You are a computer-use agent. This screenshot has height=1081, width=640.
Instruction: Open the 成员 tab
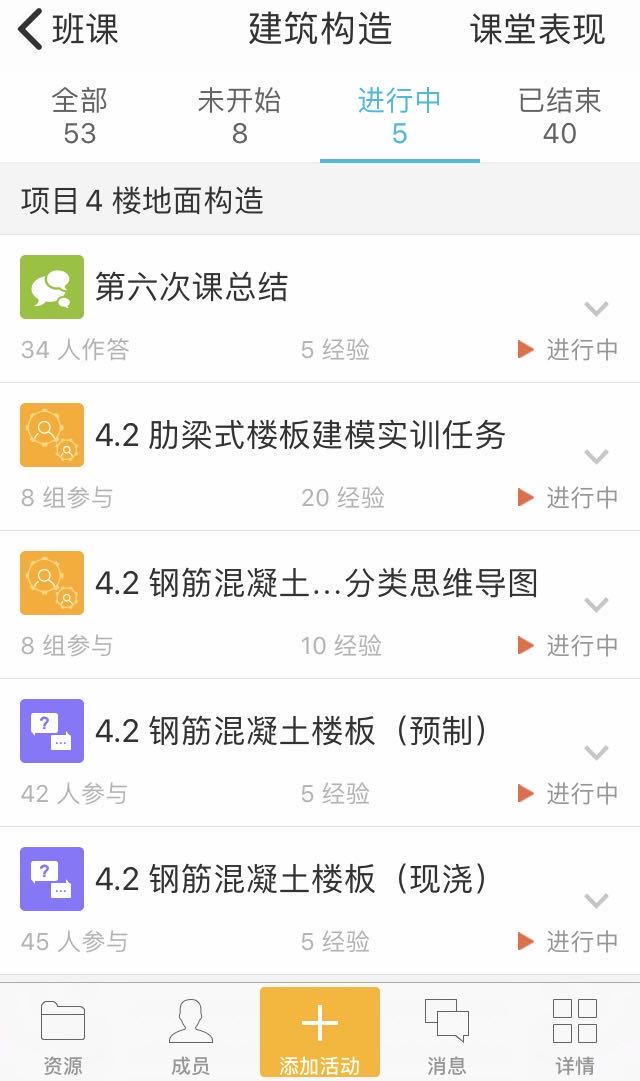tap(190, 1034)
